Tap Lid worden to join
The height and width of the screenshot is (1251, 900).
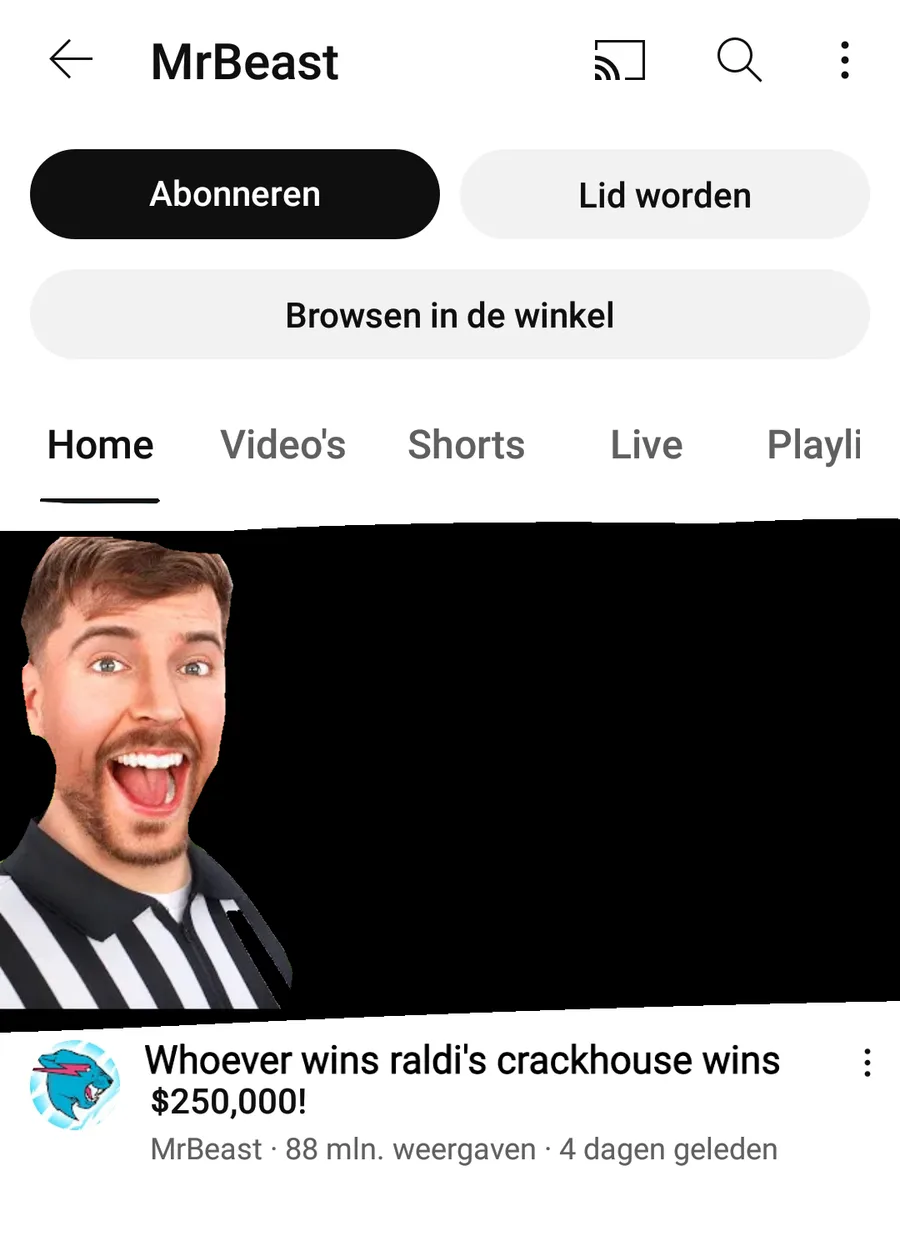pyautogui.click(x=664, y=195)
